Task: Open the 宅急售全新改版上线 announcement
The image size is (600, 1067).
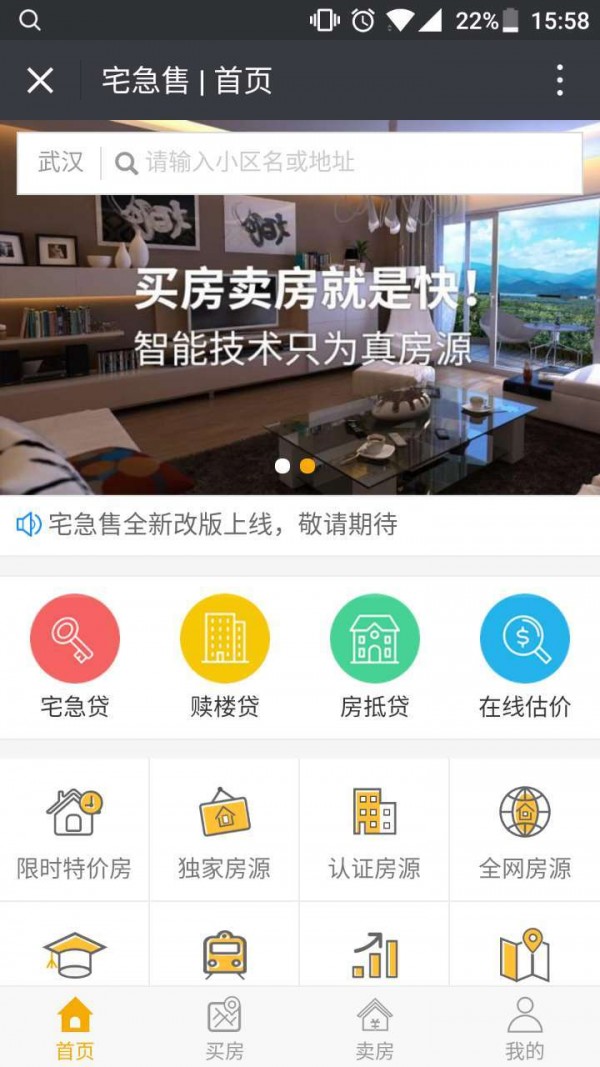Action: (300, 525)
